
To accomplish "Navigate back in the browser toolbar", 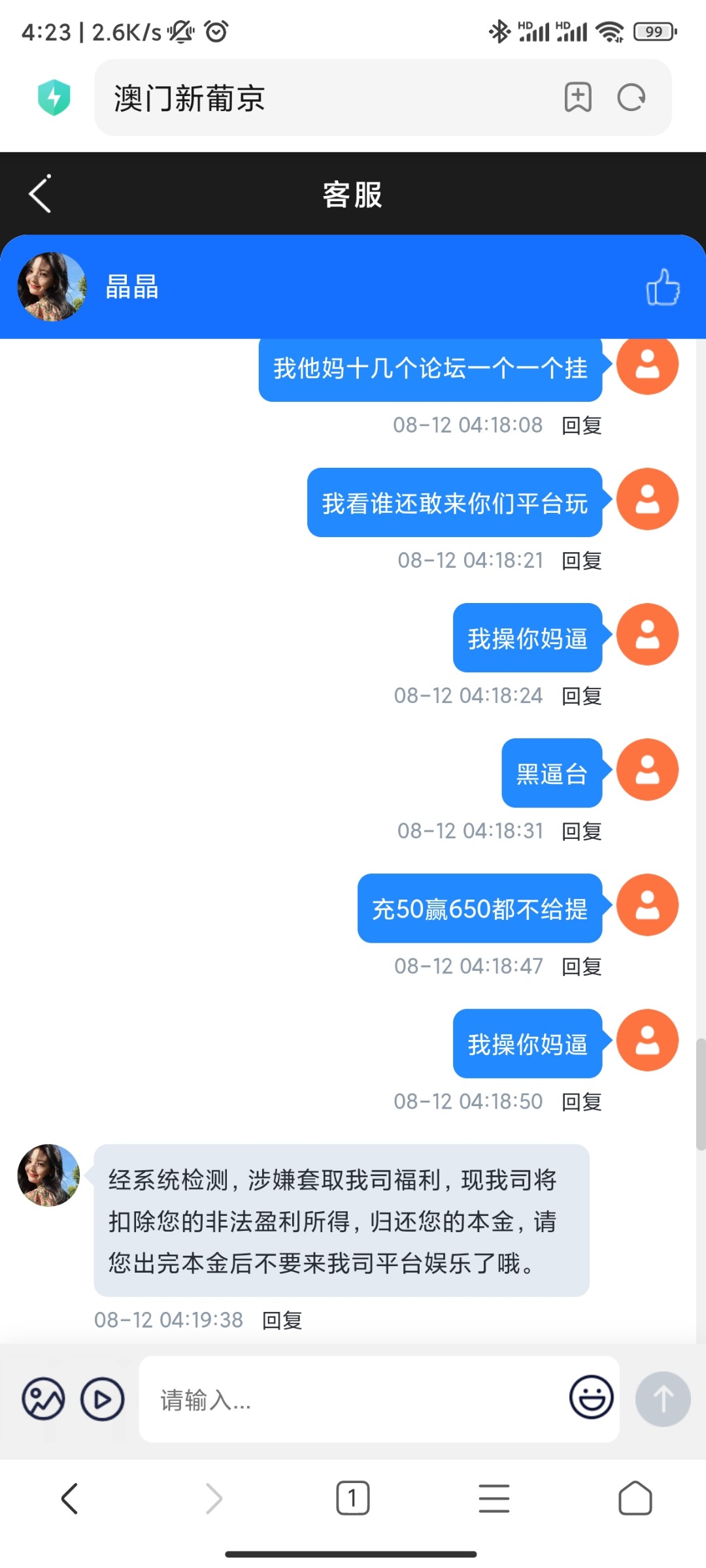I will 70,1498.
